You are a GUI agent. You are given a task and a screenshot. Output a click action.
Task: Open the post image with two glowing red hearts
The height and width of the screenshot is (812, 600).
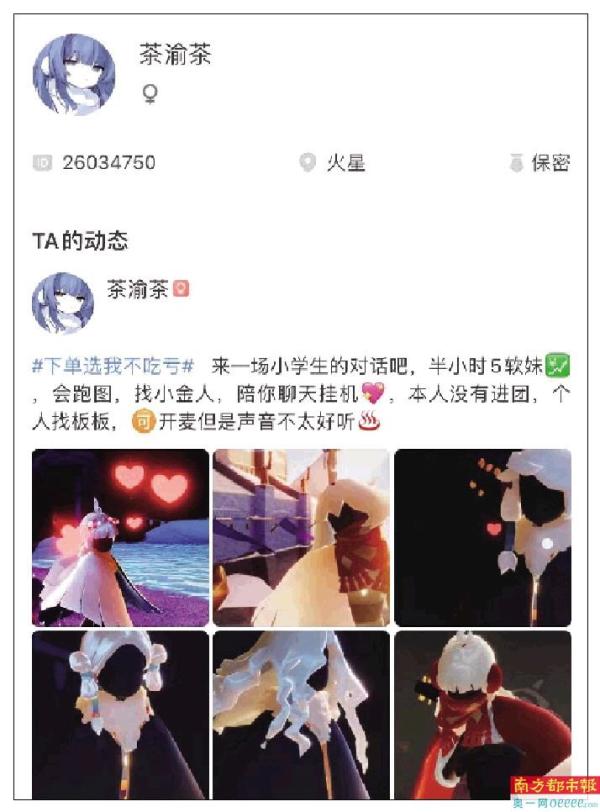[121, 537]
